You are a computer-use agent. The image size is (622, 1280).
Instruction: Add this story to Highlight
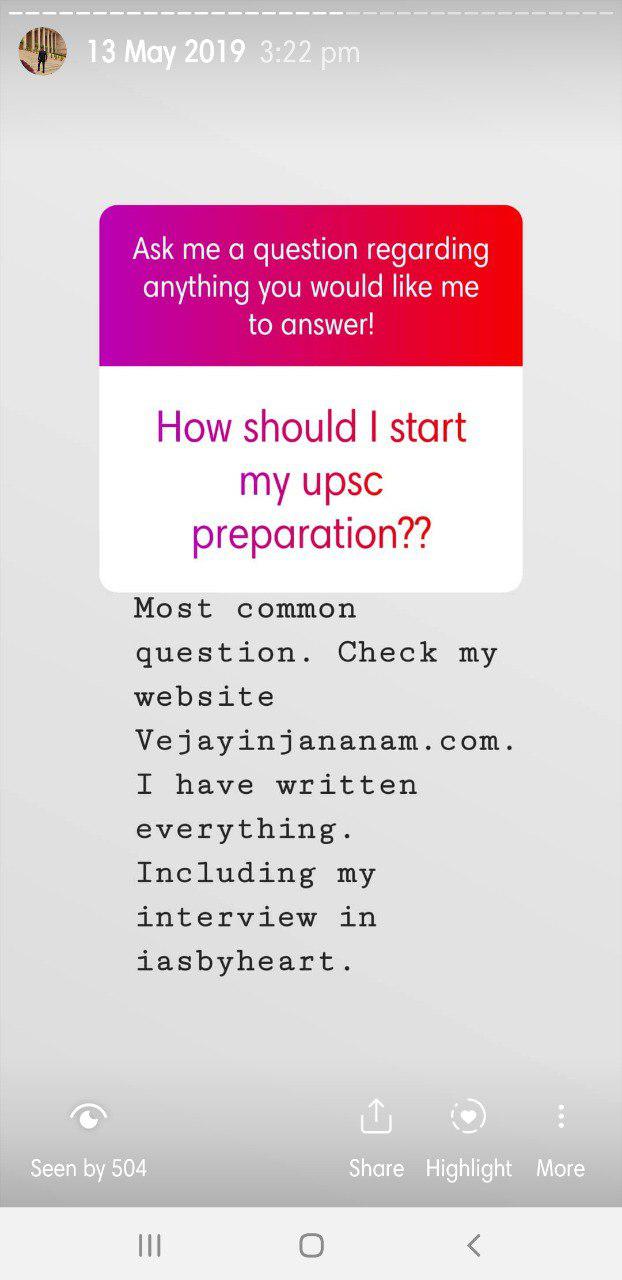468,1138
